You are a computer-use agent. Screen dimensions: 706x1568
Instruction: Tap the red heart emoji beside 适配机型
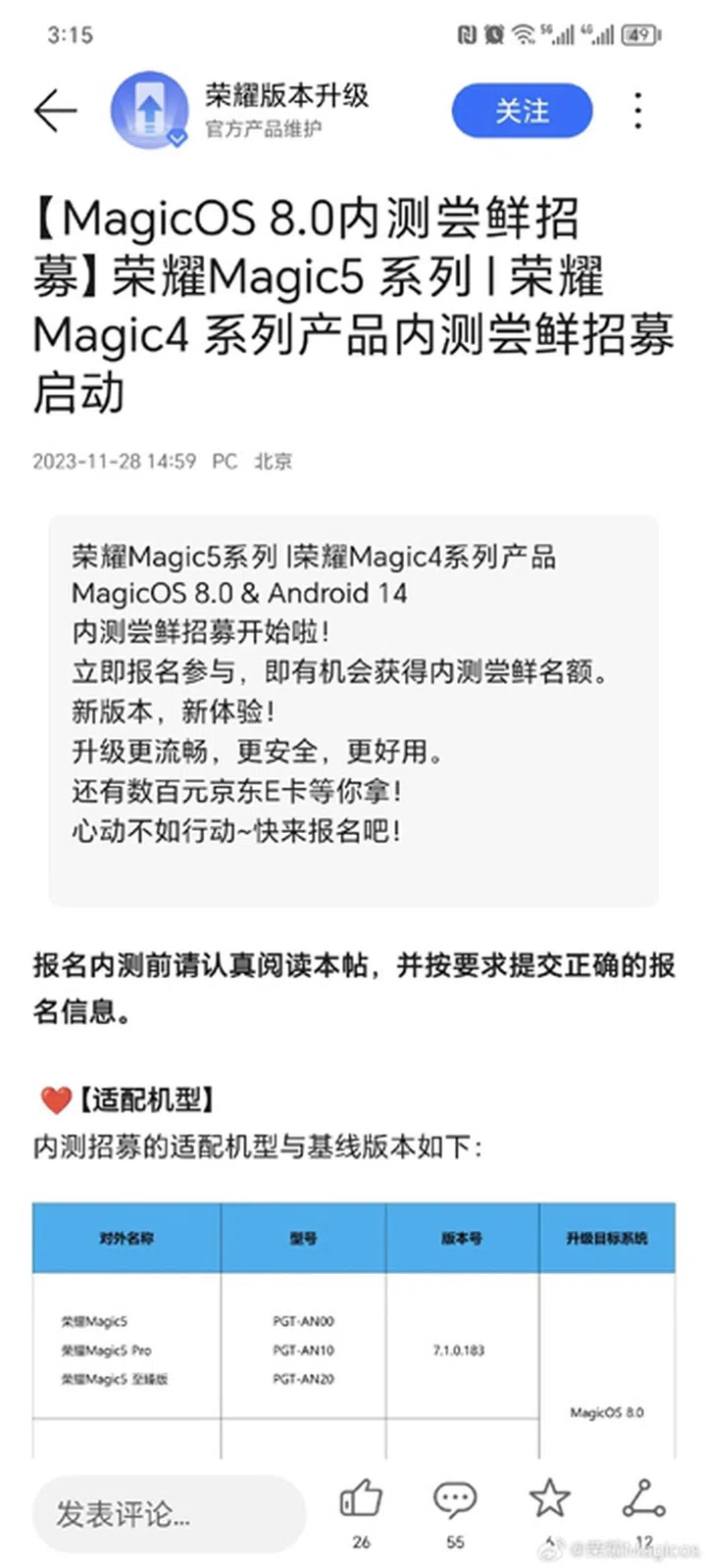[x=56, y=1100]
